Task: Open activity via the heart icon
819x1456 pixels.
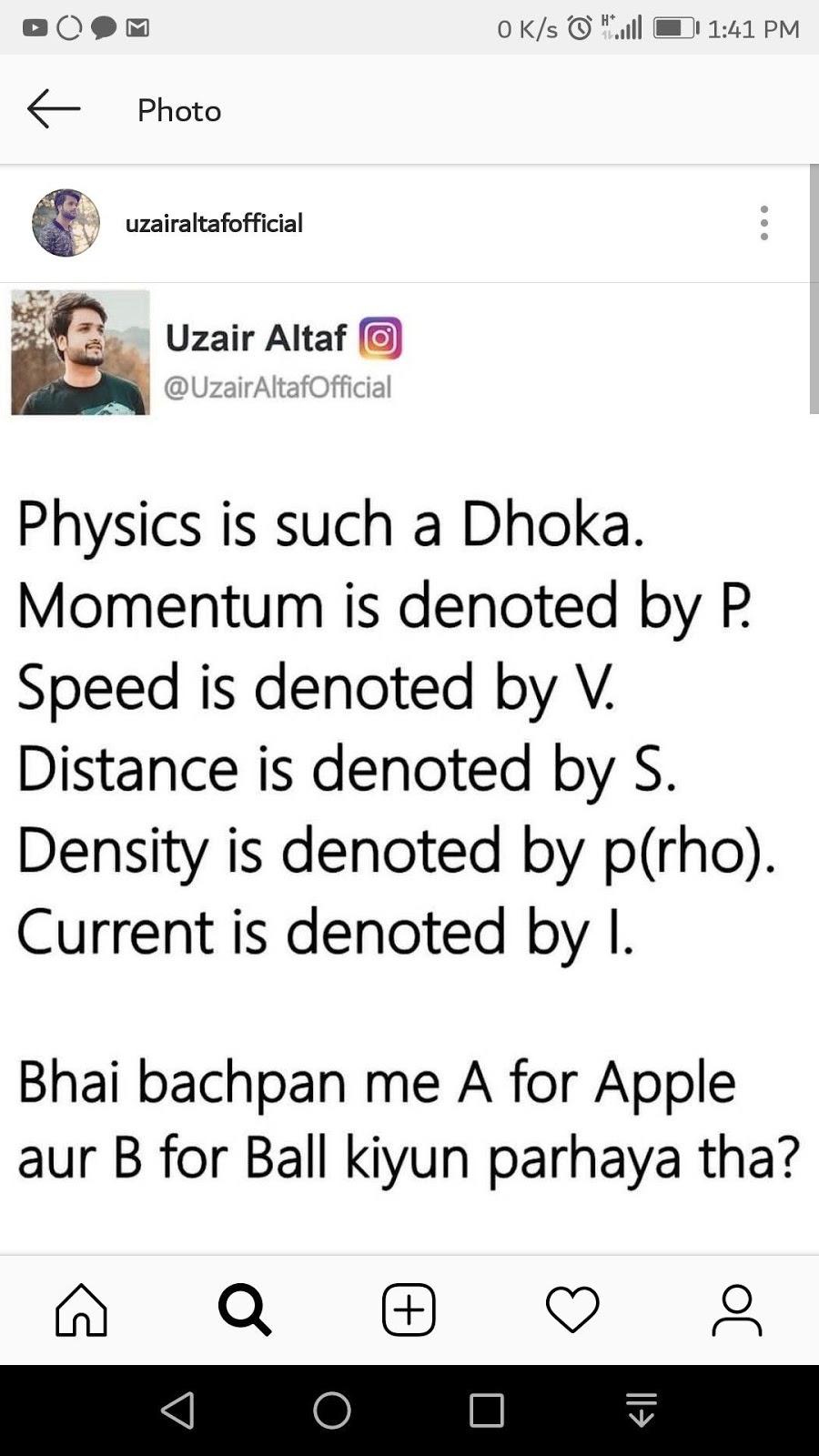Action: pos(572,1310)
